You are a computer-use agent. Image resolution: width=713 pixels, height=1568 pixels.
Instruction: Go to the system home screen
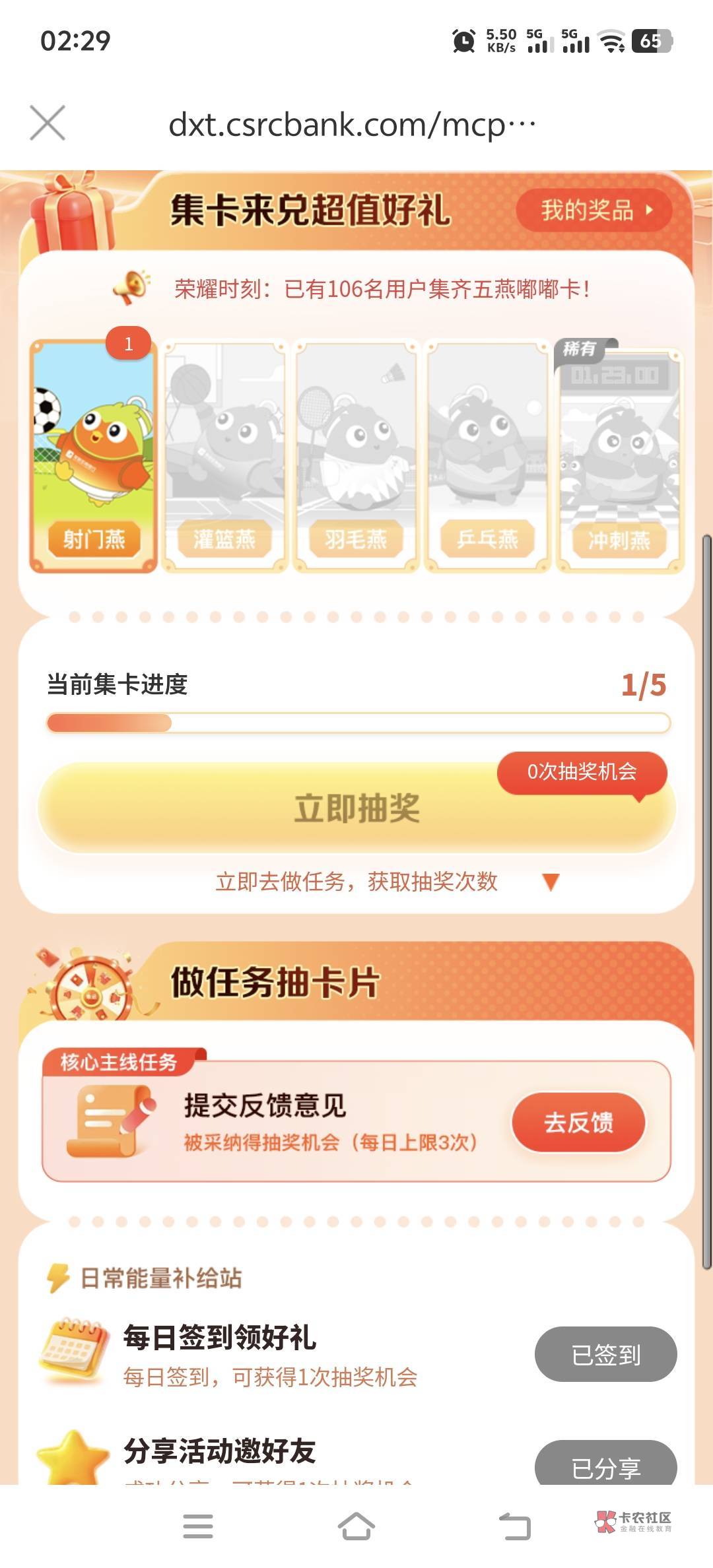point(356,1526)
